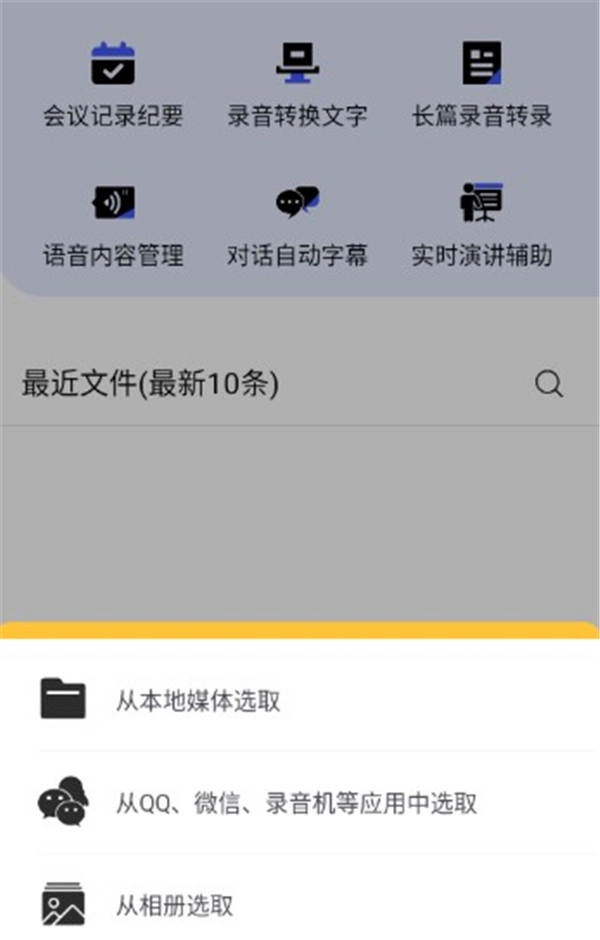The width and height of the screenshot is (600, 940).
Task: Pick a file via 从相册选取
Action: (x=175, y=905)
